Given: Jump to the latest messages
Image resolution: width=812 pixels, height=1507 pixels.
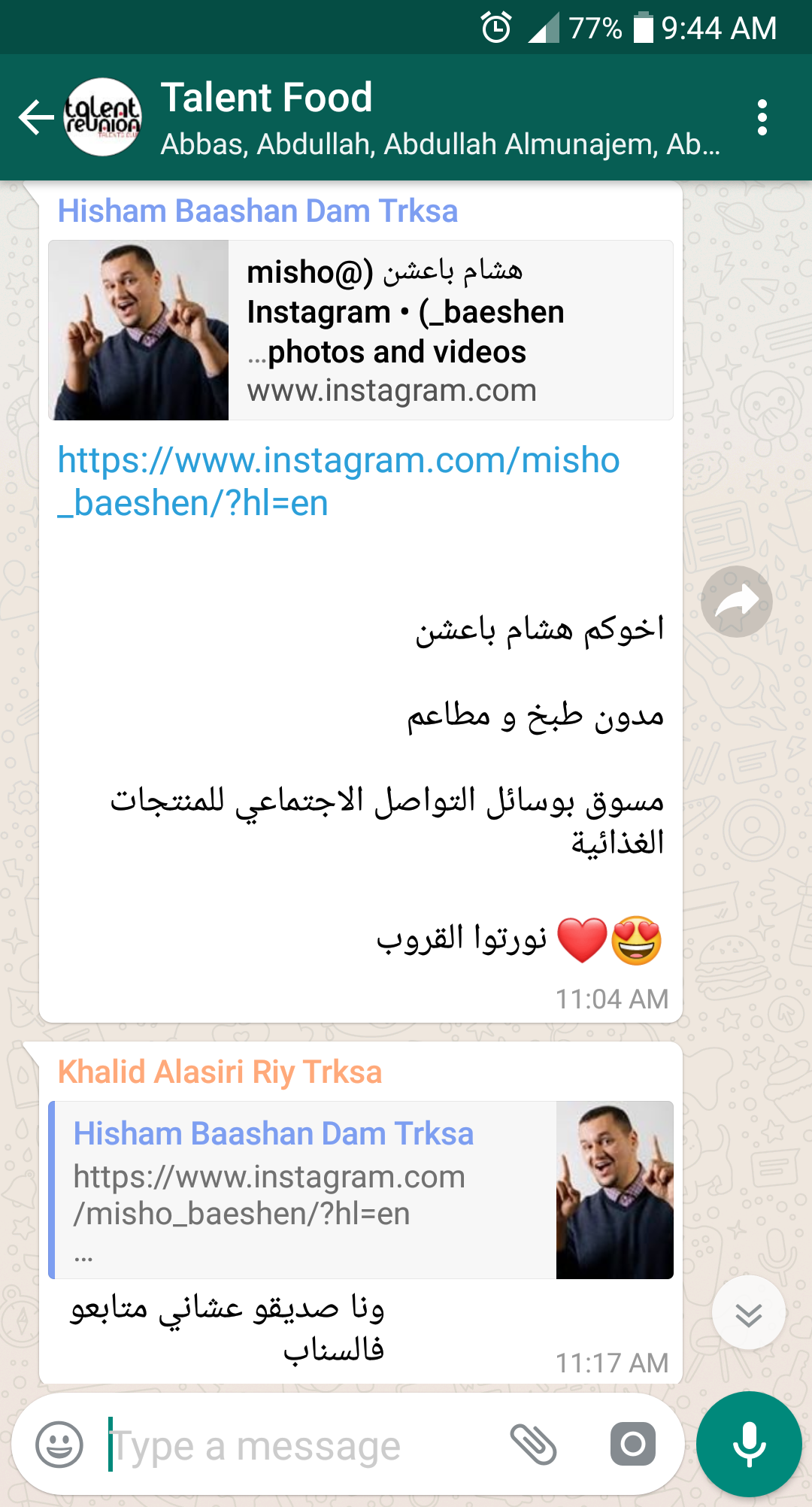Looking at the screenshot, I should tap(748, 1313).
